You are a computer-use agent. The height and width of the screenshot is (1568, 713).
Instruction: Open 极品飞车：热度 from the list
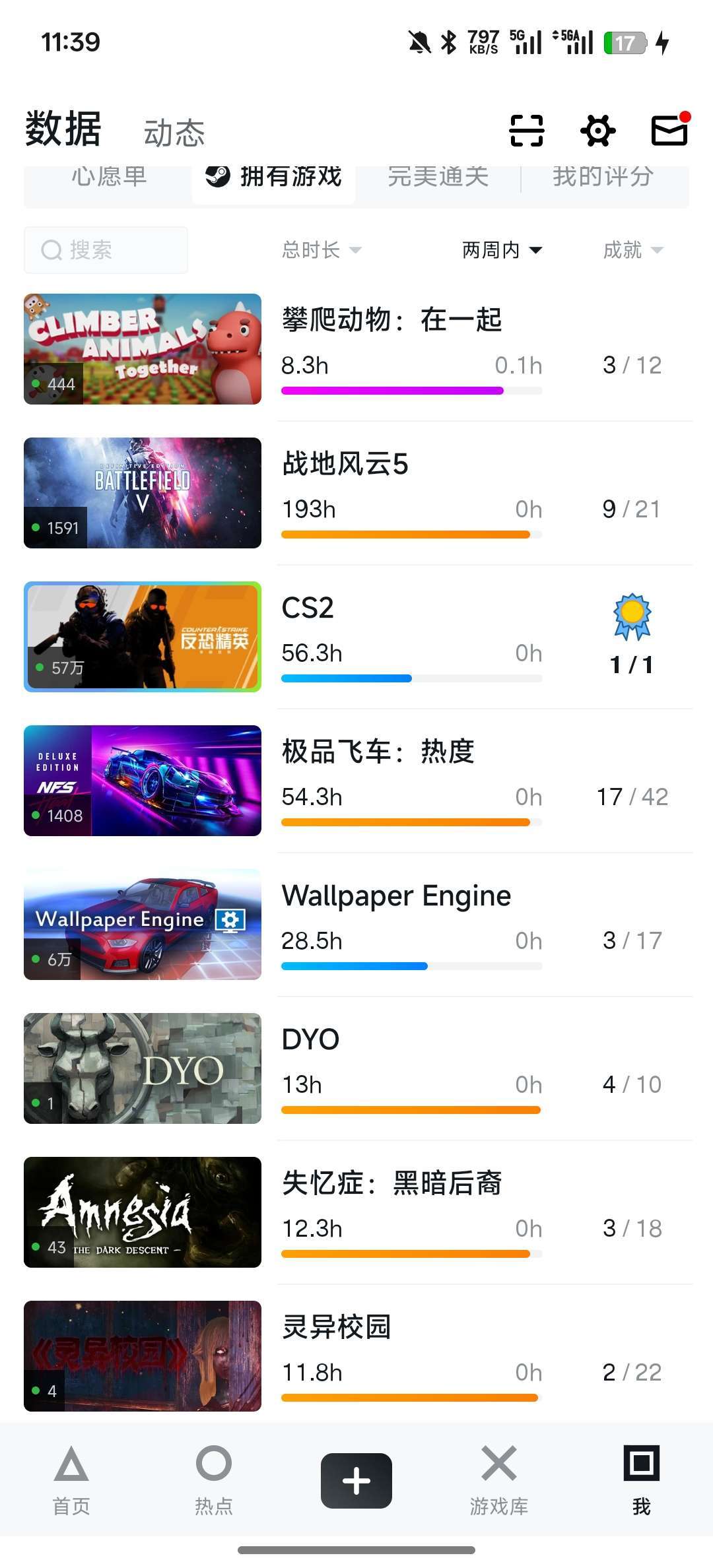coord(378,752)
